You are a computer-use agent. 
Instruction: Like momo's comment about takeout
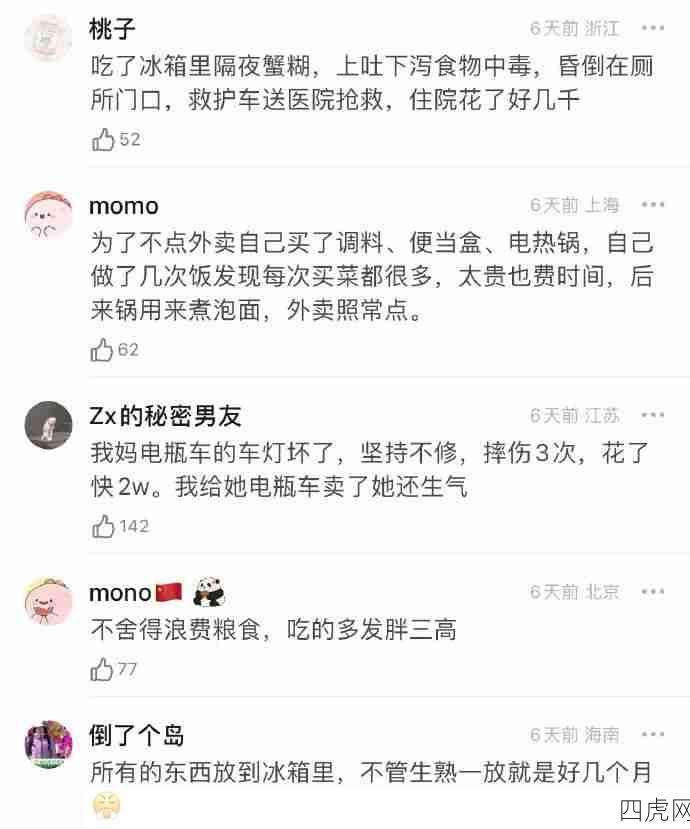102,350
